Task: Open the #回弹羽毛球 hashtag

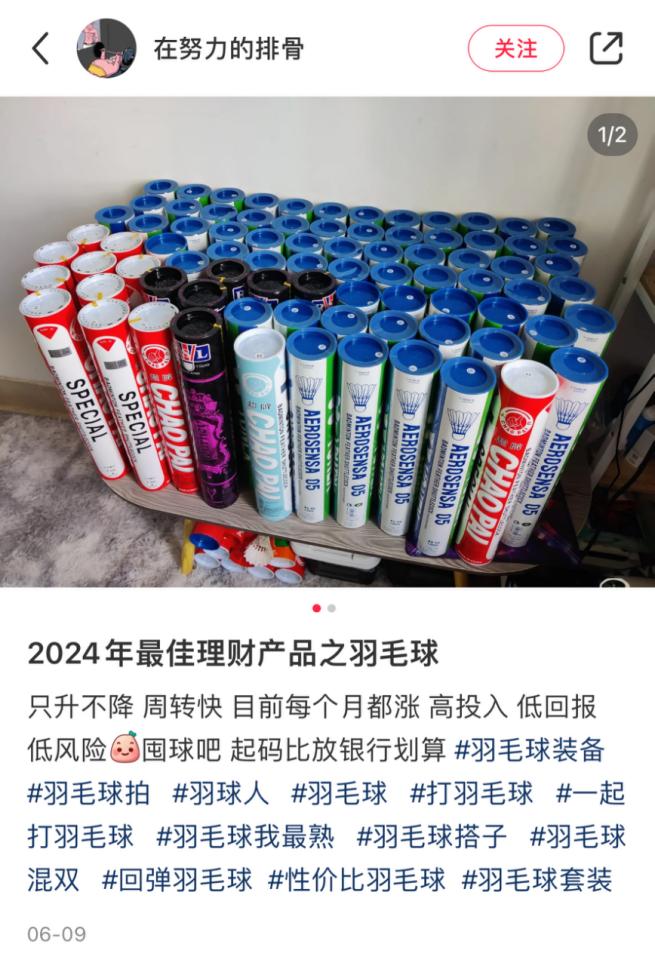Action: (x=177, y=880)
